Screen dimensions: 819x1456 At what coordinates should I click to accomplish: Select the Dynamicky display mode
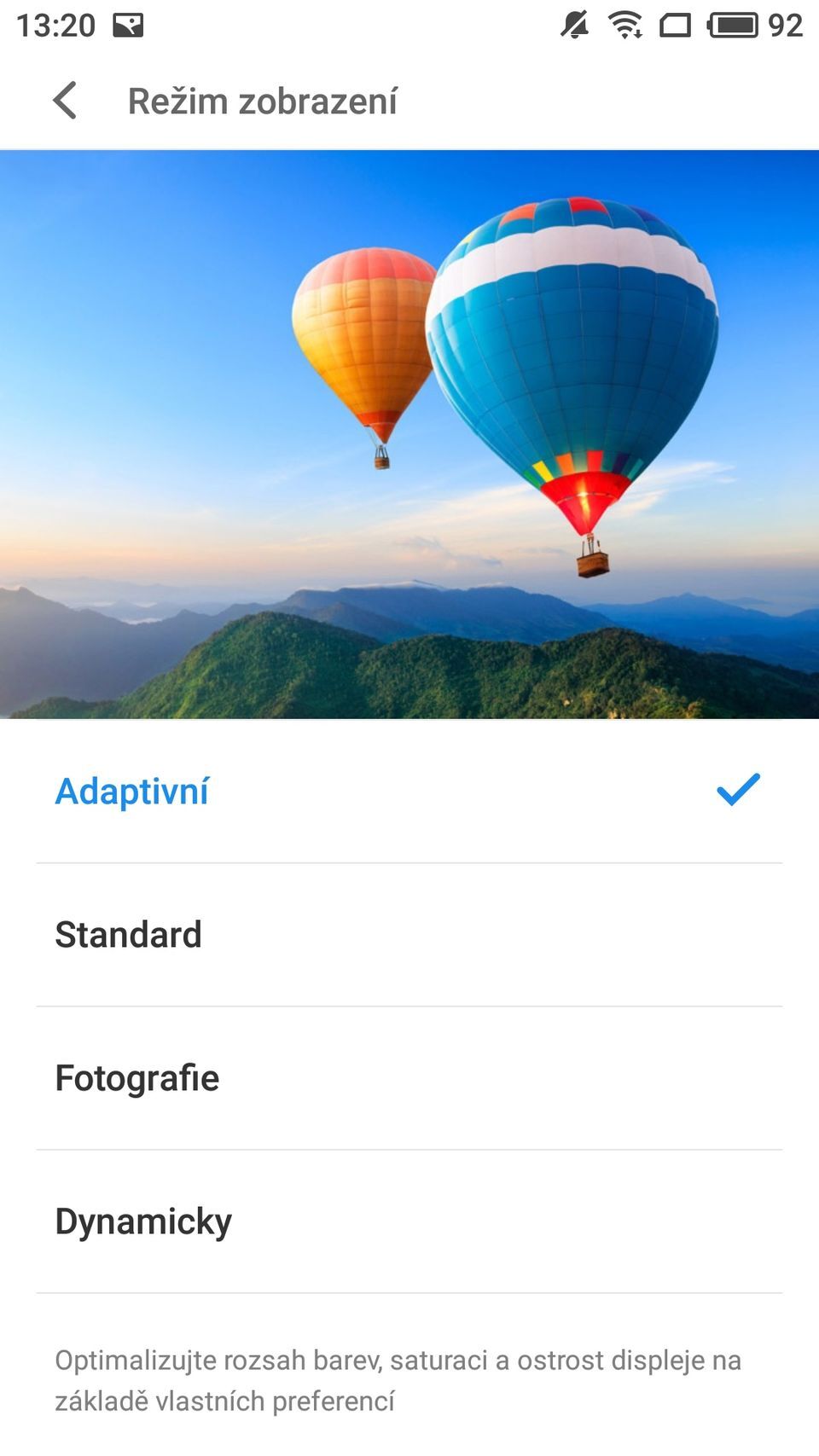click(x=409, y=1221)
